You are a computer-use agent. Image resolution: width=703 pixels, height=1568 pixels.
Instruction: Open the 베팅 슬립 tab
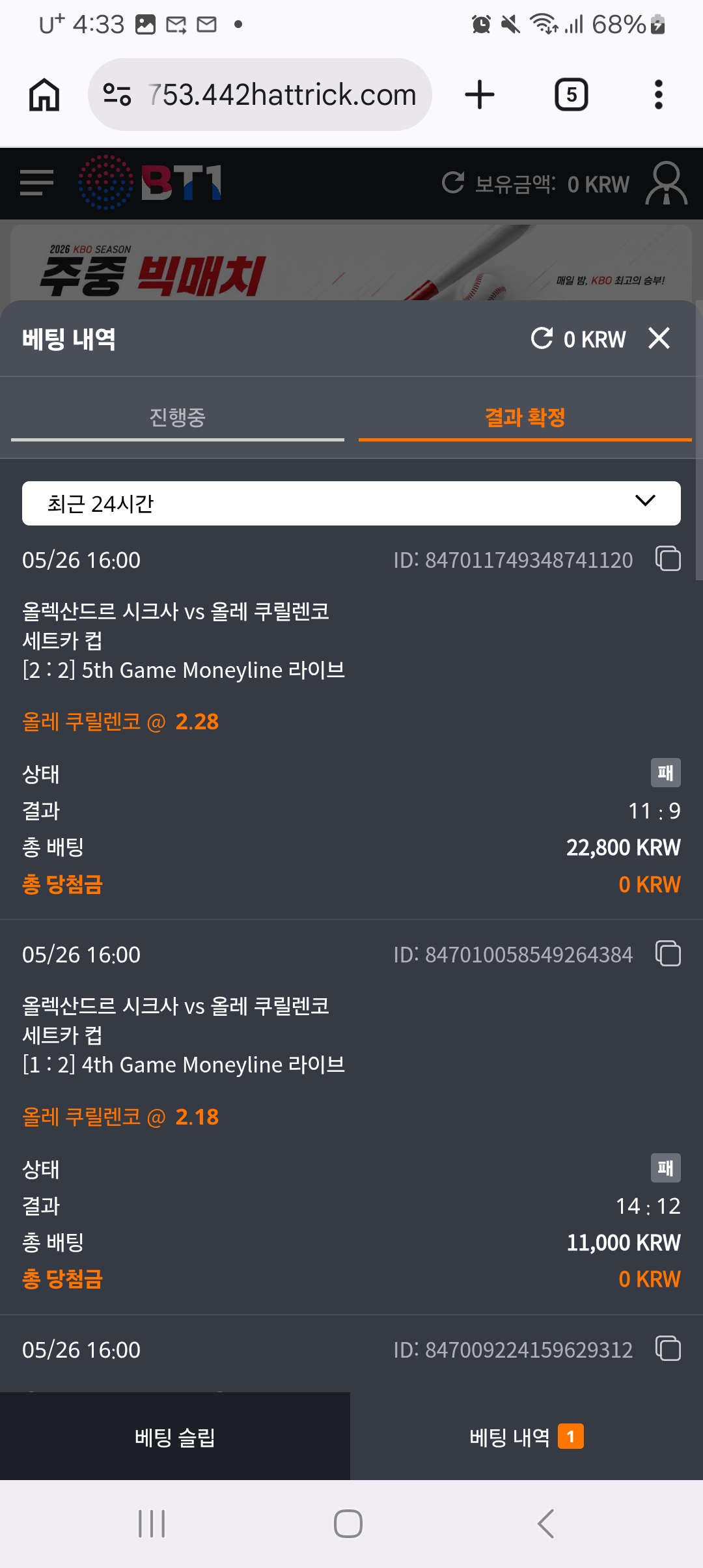pos(175,1436)
